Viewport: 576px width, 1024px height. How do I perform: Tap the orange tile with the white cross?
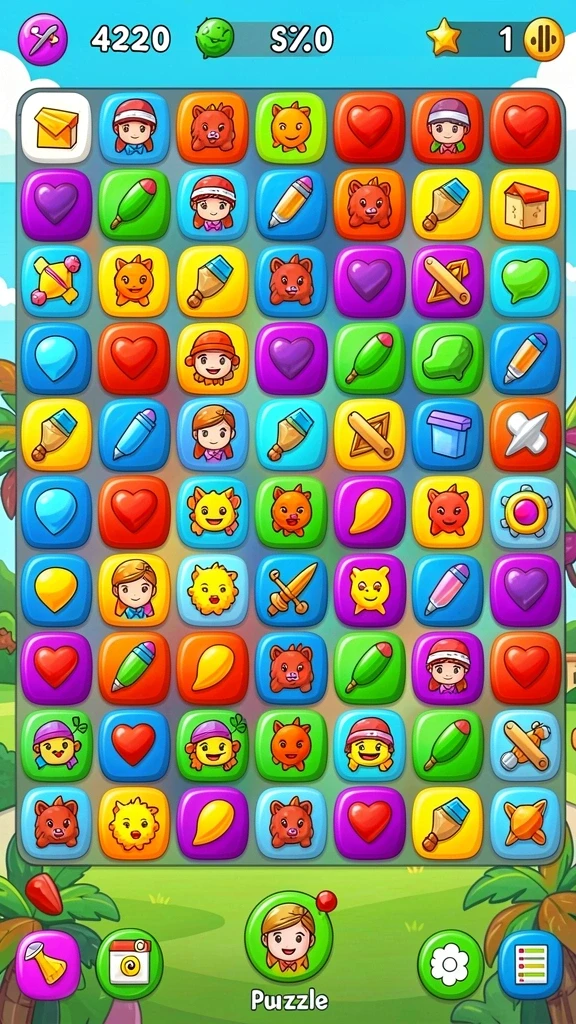tap(525, 435)
